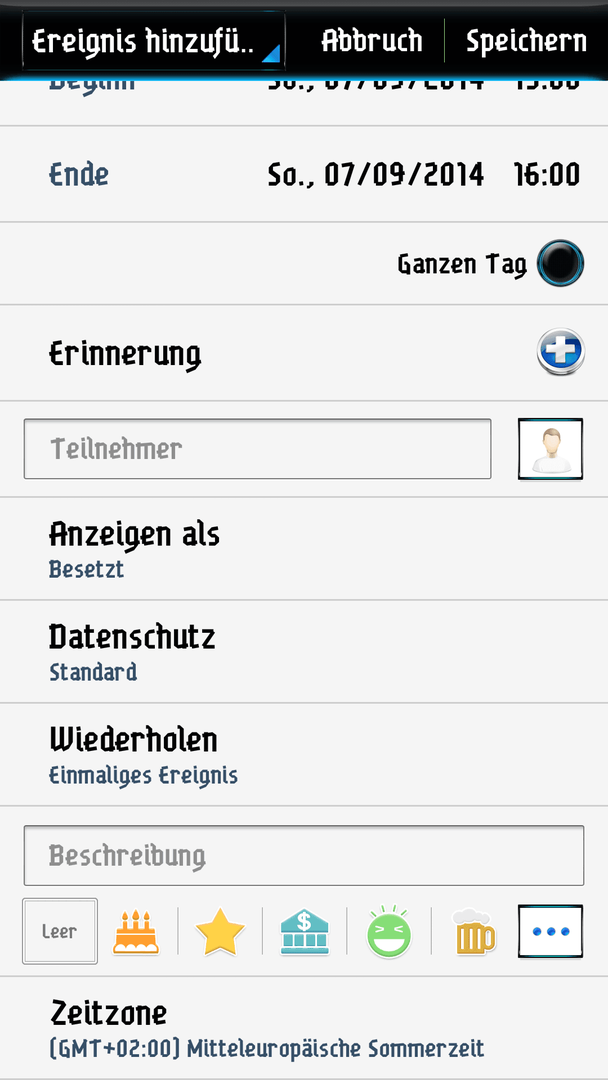608x1080 pixels.
Task: Select the beer mug icon
Action: tap(472, 932)
